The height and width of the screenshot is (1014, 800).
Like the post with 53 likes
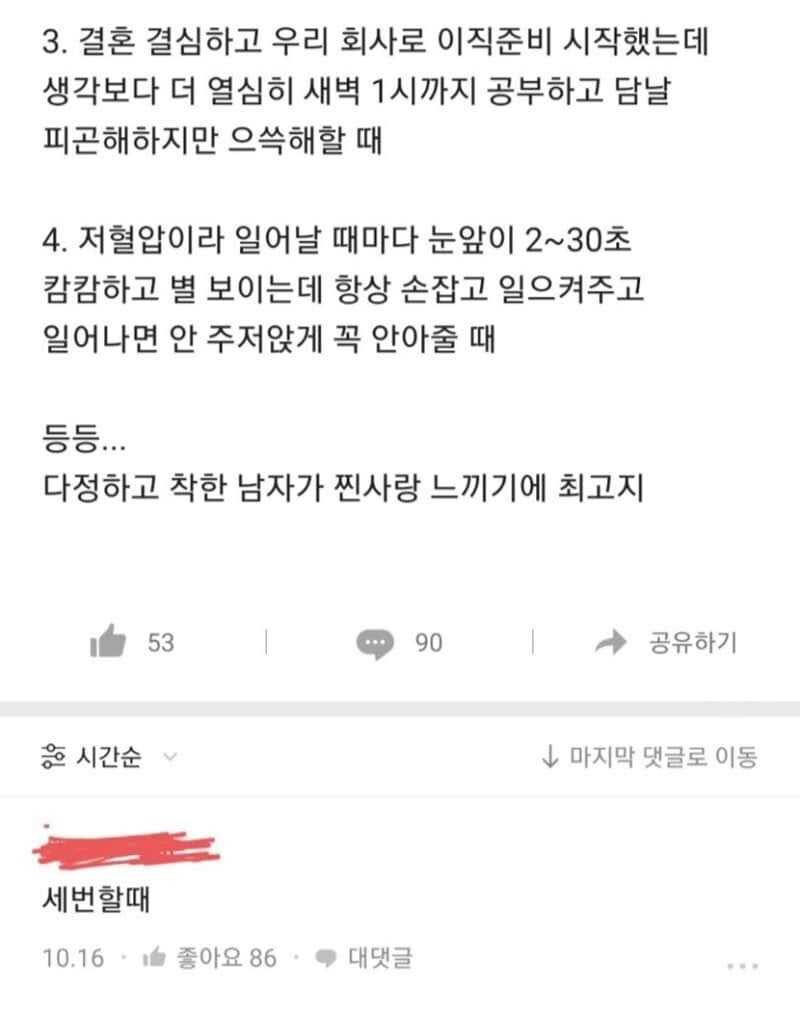108,643
